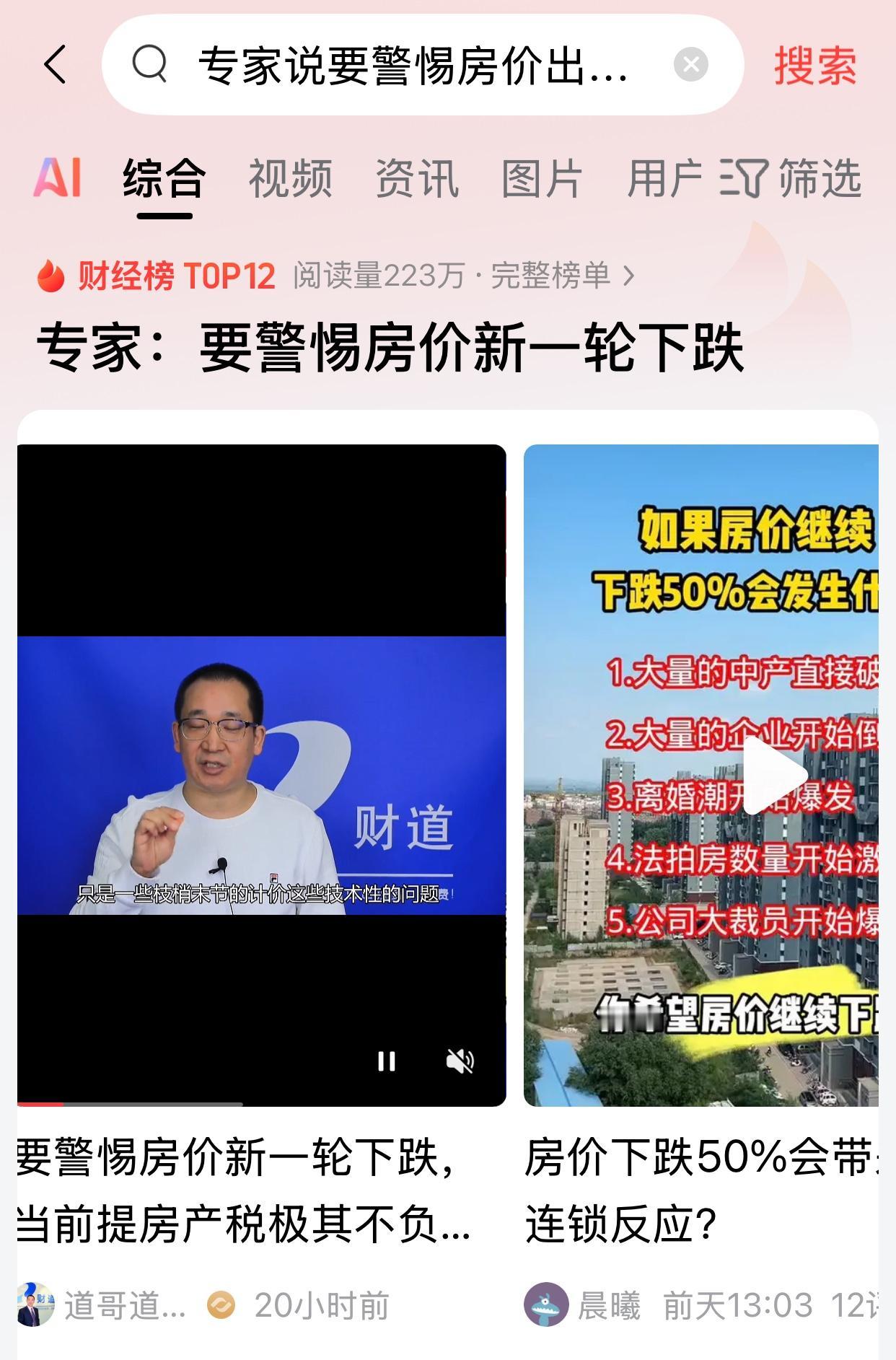Tap the 搜索 search button

pos(814,69)
